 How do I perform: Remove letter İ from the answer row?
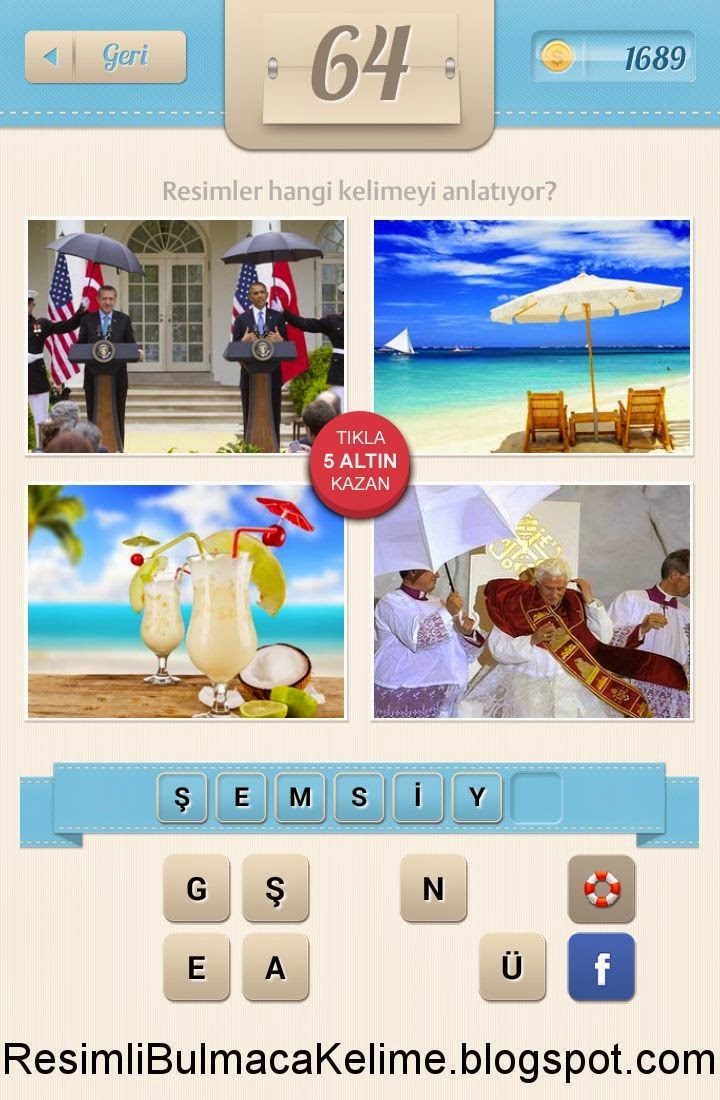pos(418,797)
